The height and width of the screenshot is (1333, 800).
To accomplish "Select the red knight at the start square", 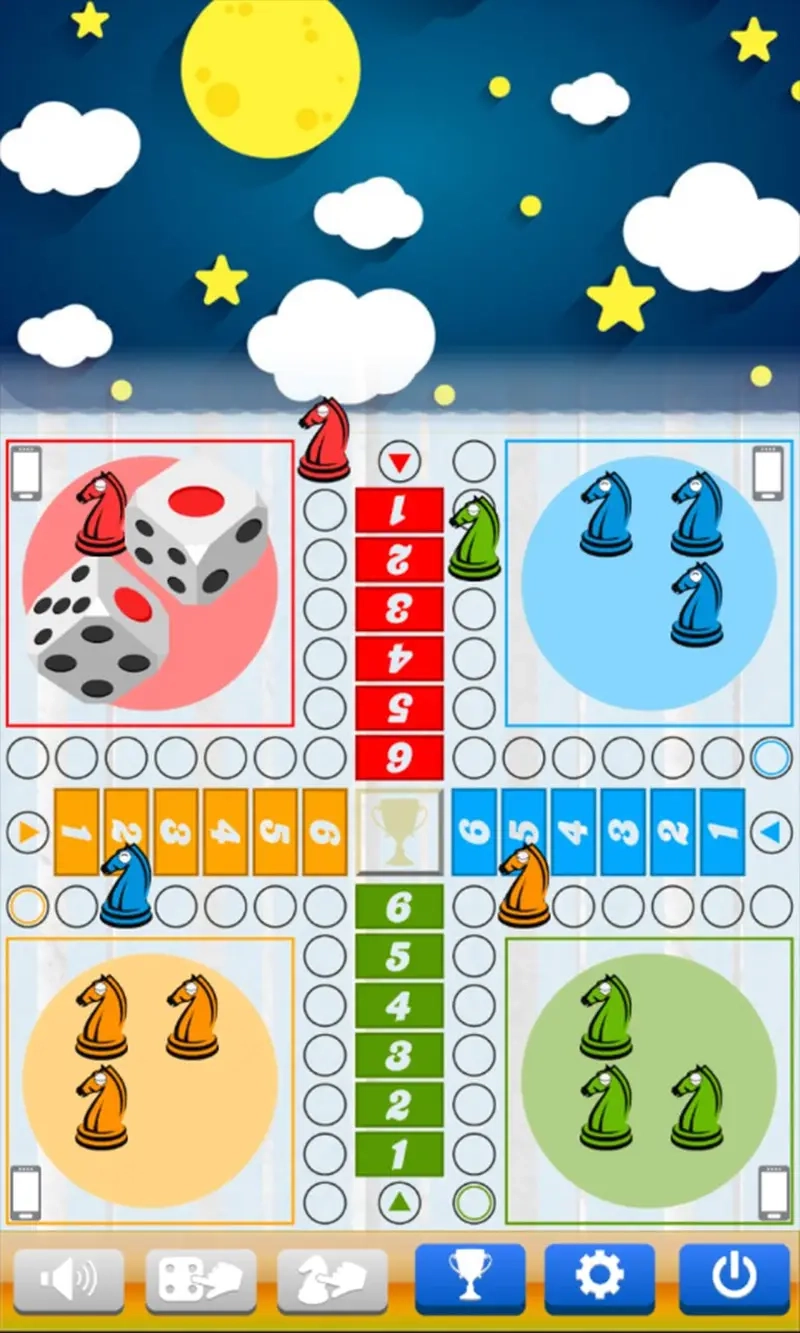I will click(x=324, y=440).
